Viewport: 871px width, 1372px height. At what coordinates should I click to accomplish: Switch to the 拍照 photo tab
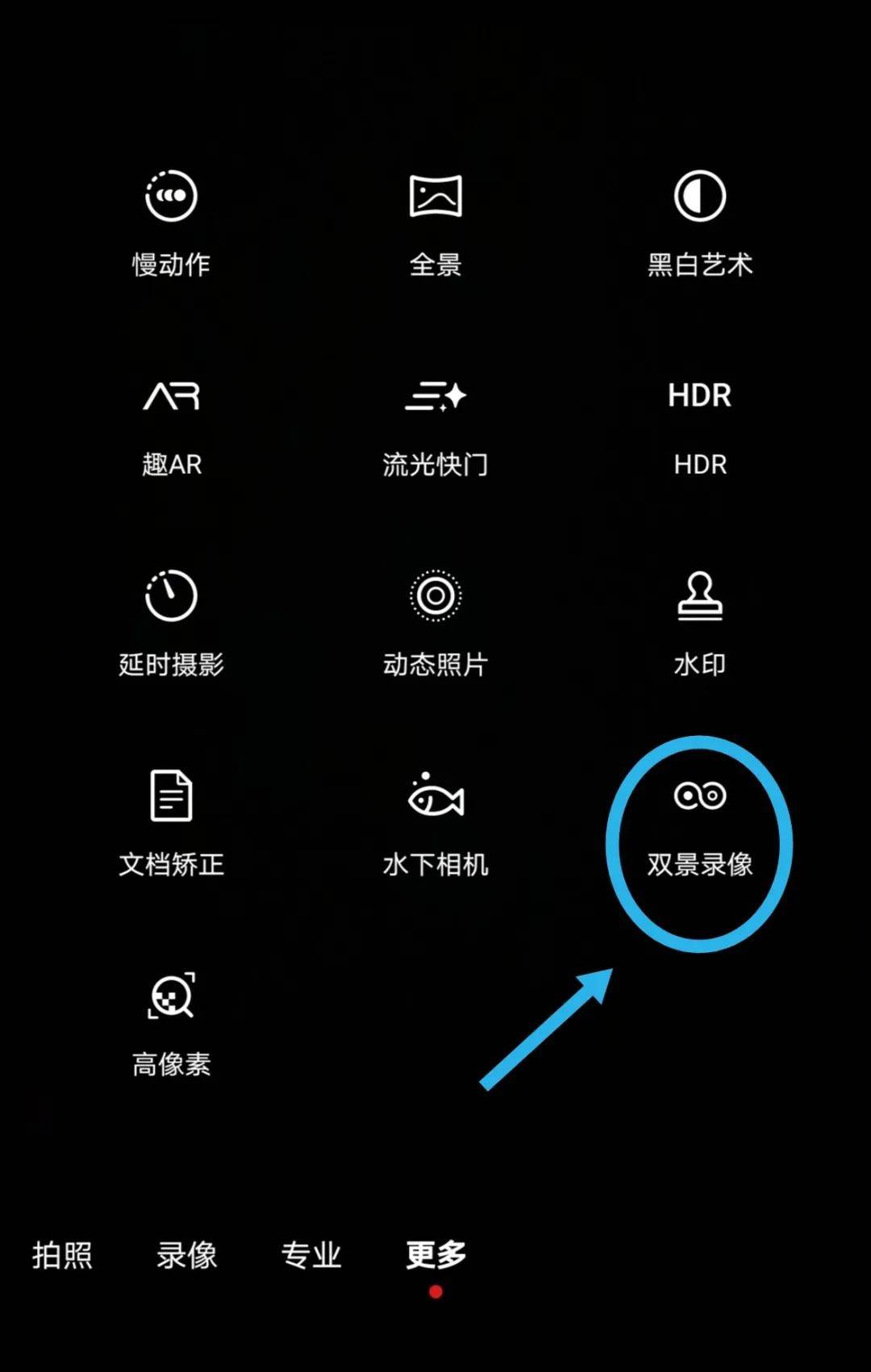62,1255
